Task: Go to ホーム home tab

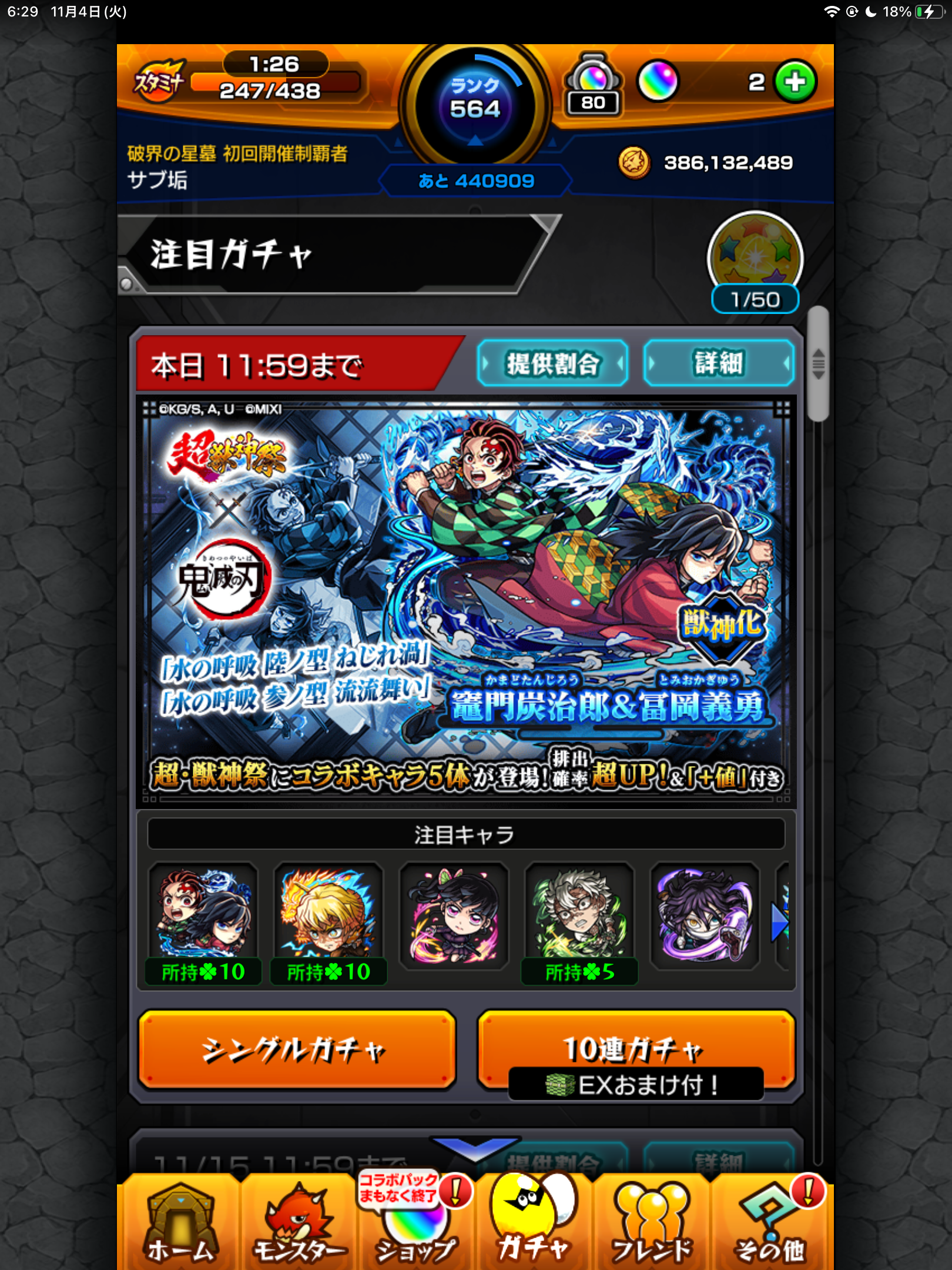Action: pos(180,1224)
